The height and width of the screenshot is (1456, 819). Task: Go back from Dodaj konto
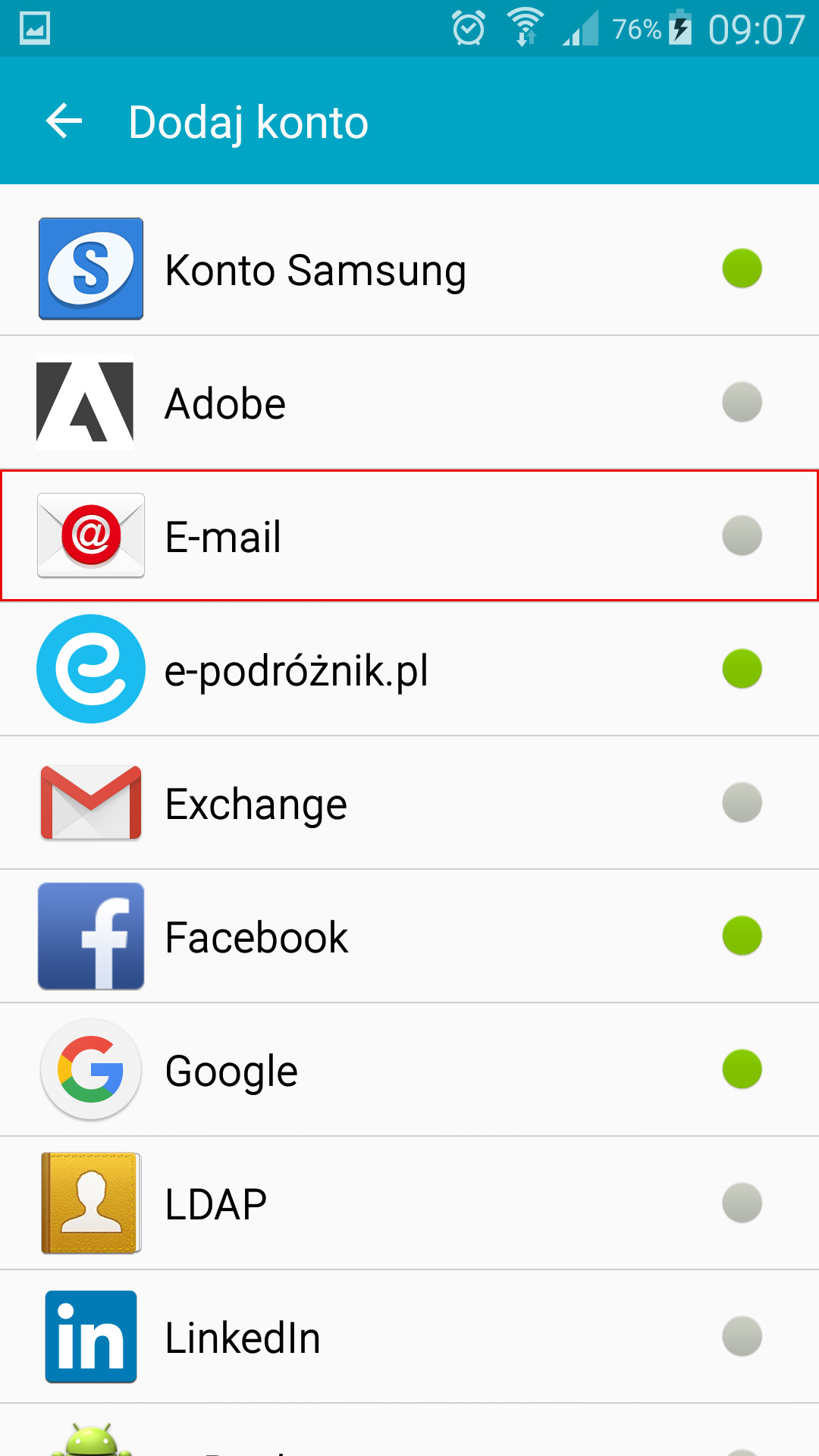pos(64,121)
